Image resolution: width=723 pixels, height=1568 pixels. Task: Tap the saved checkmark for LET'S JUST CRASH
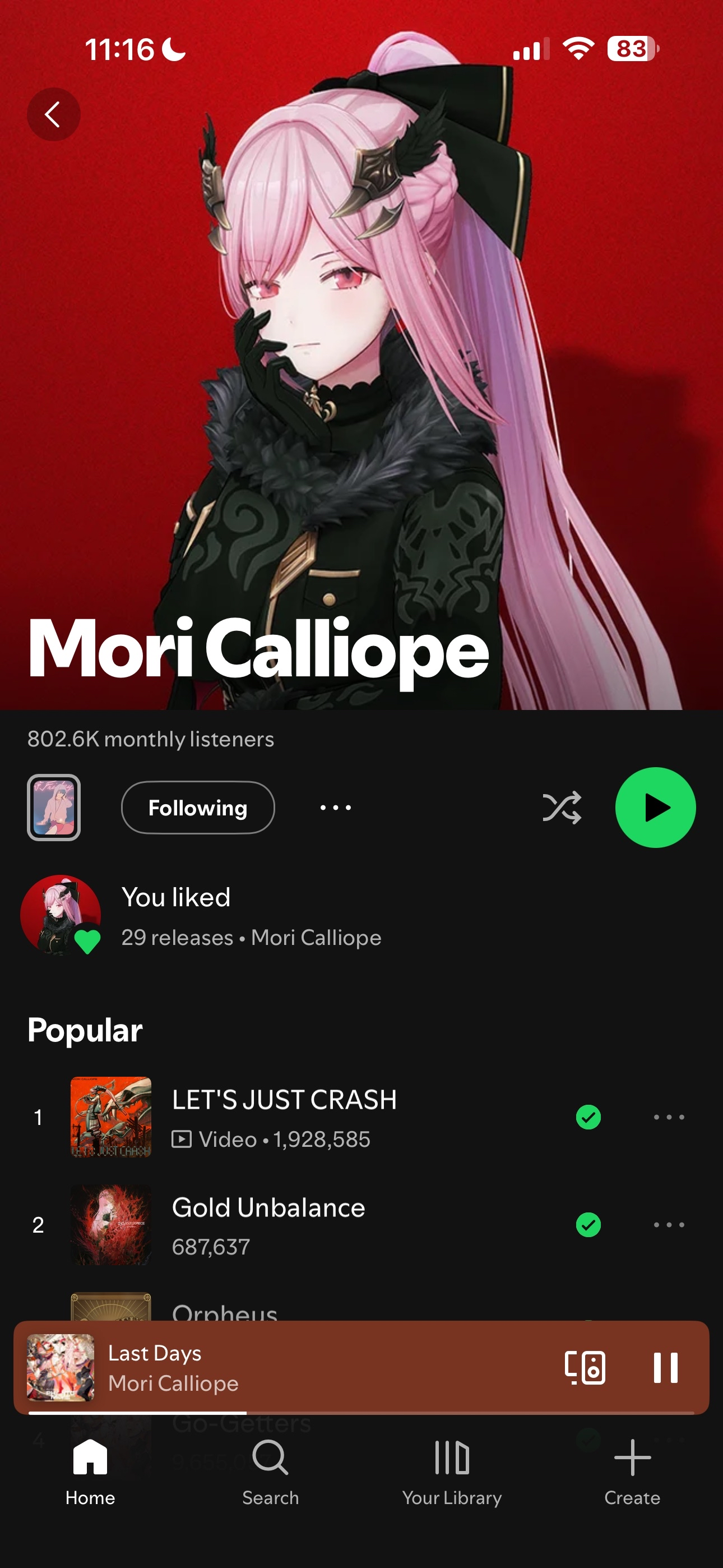[588, 1117]
